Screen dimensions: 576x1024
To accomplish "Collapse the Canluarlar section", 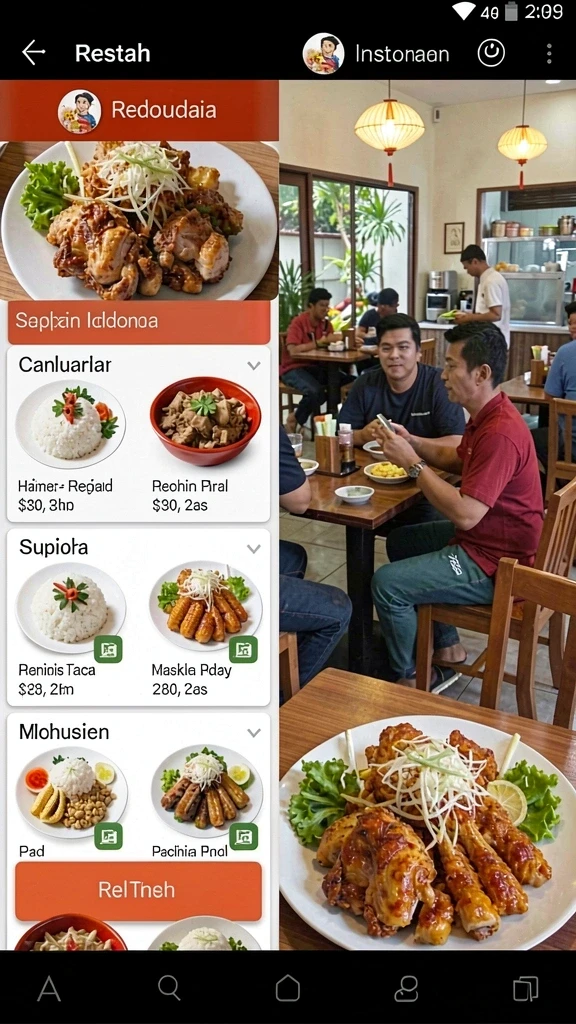I will click(x=254, y=366).
